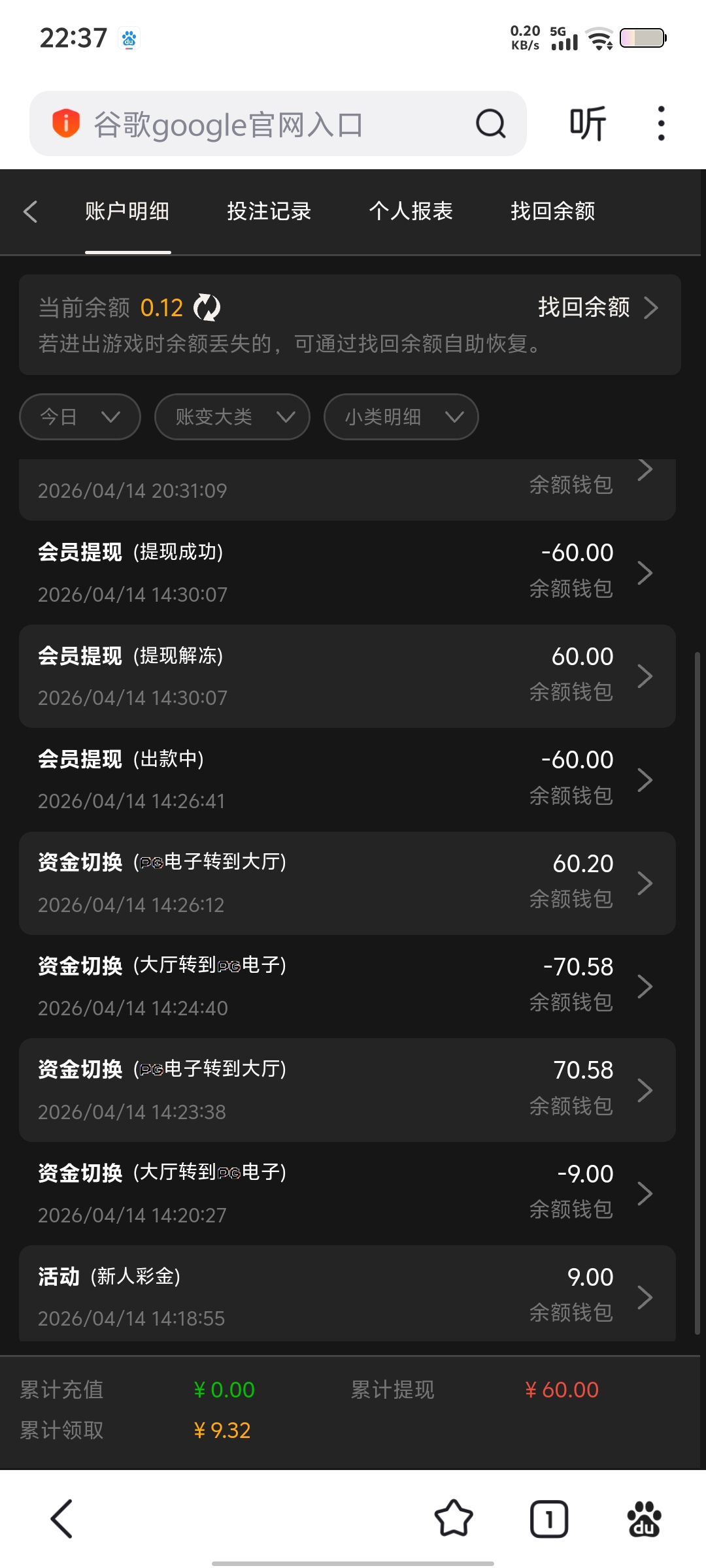Open the 找回余额 tab

click(552, 212)
